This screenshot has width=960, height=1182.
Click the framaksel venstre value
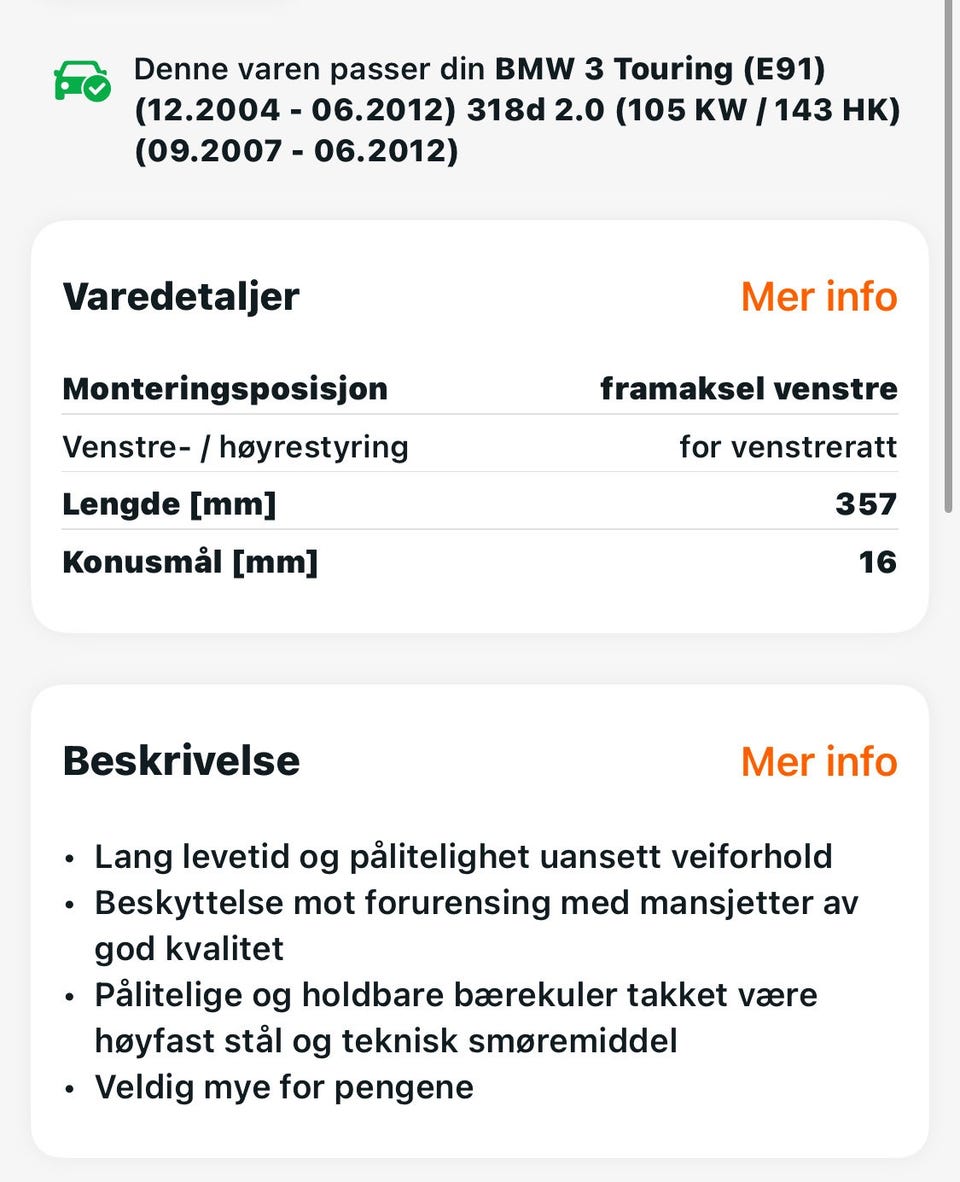click(749, 388)
